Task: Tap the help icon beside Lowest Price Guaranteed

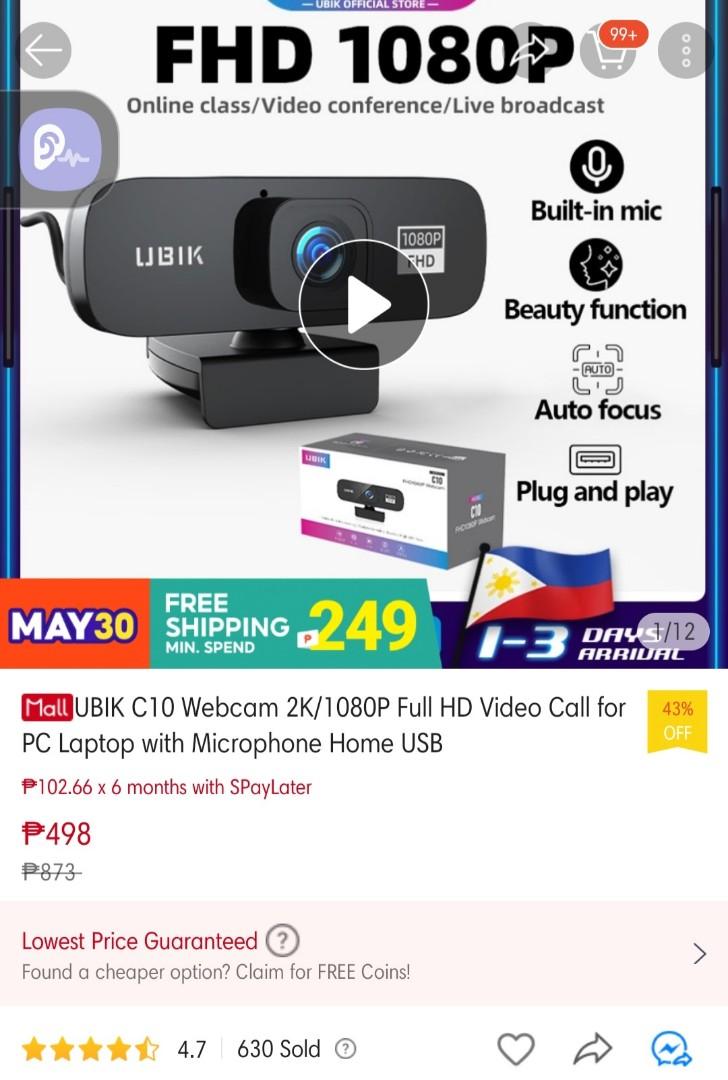Action: 283,940
